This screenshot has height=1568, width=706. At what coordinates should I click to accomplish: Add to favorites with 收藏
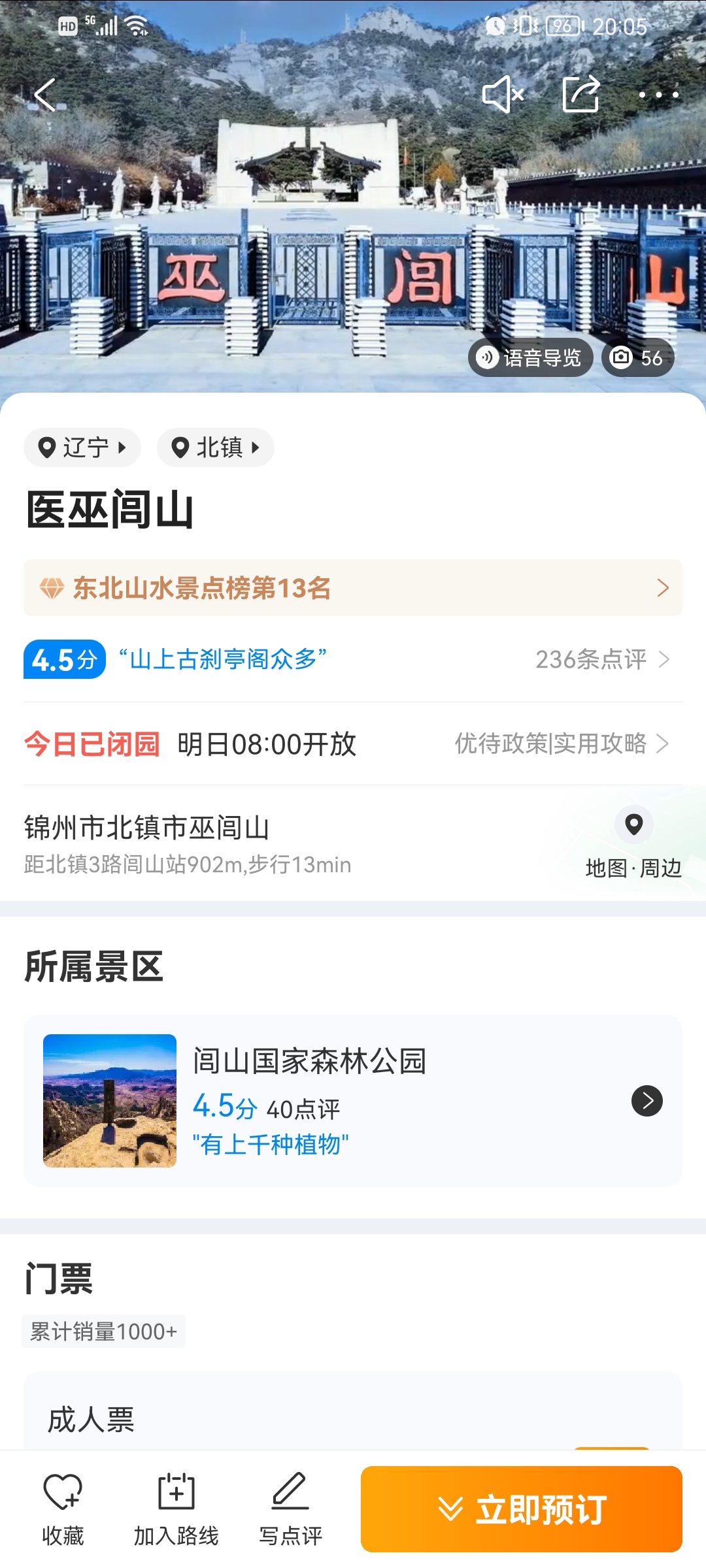[x=63, y=1509]
